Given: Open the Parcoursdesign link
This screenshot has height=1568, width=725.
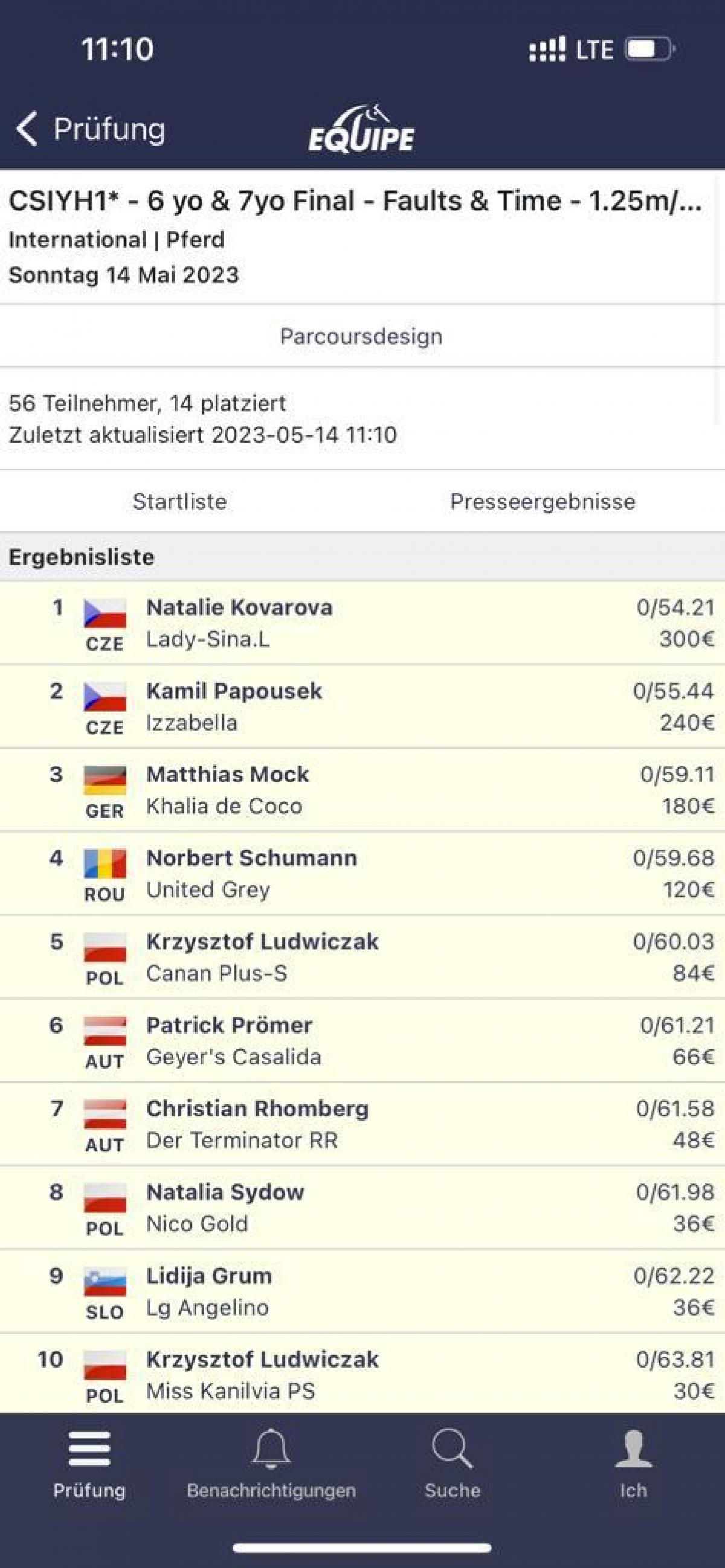Looking at the screenshot, I should click(x=361, y=336).
